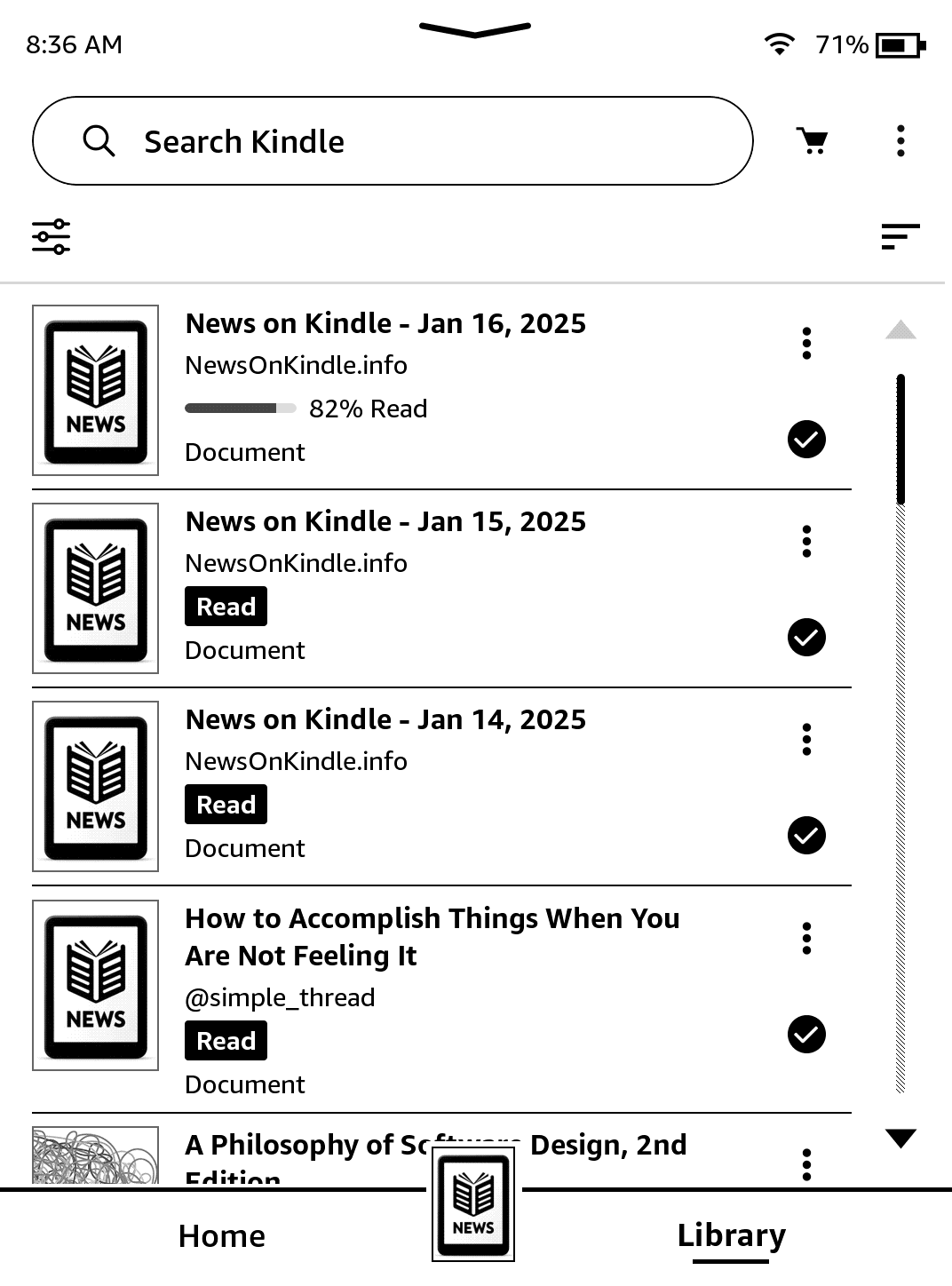The image size is (952, 1286).
Task: Select the Library tab
Action: tap(731, 1236)
